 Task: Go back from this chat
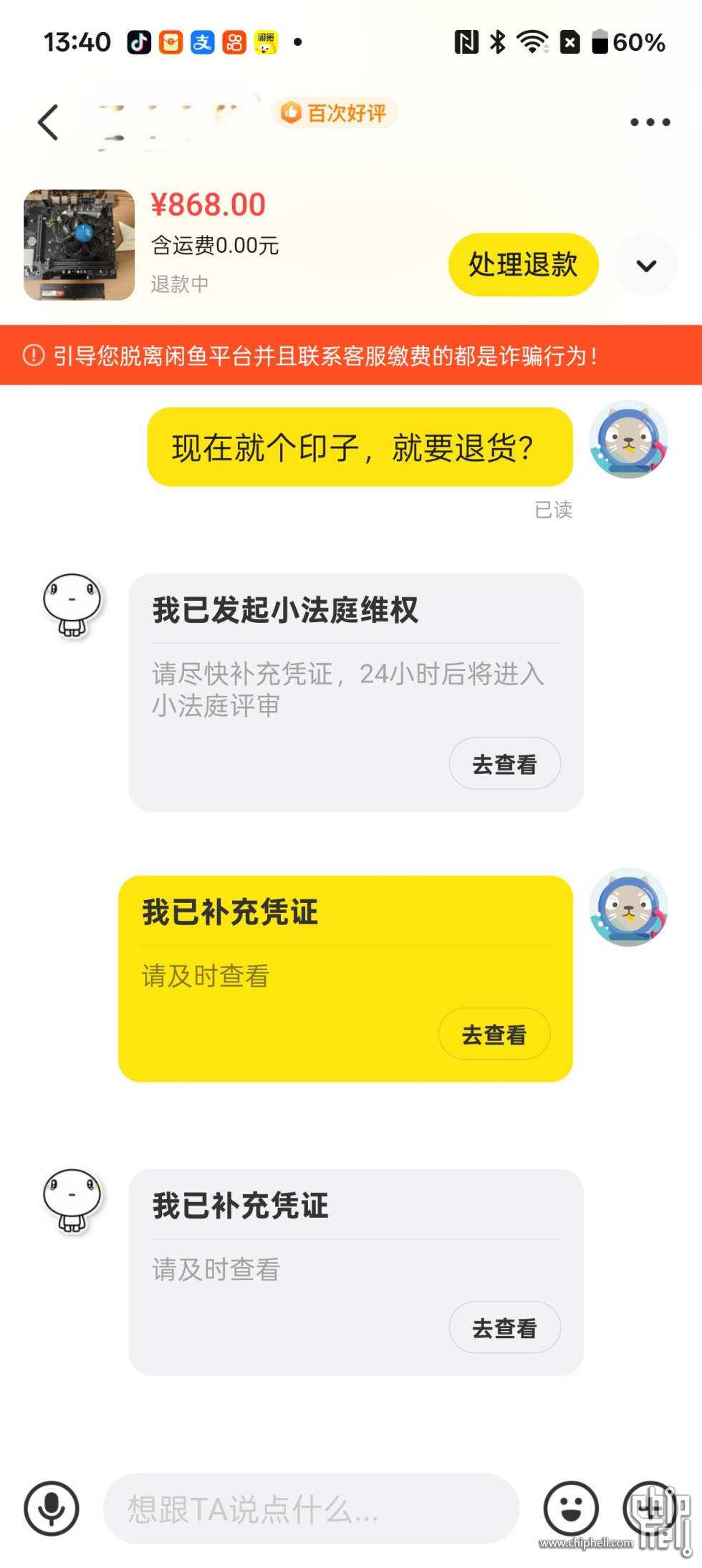(x=48, y=122)
